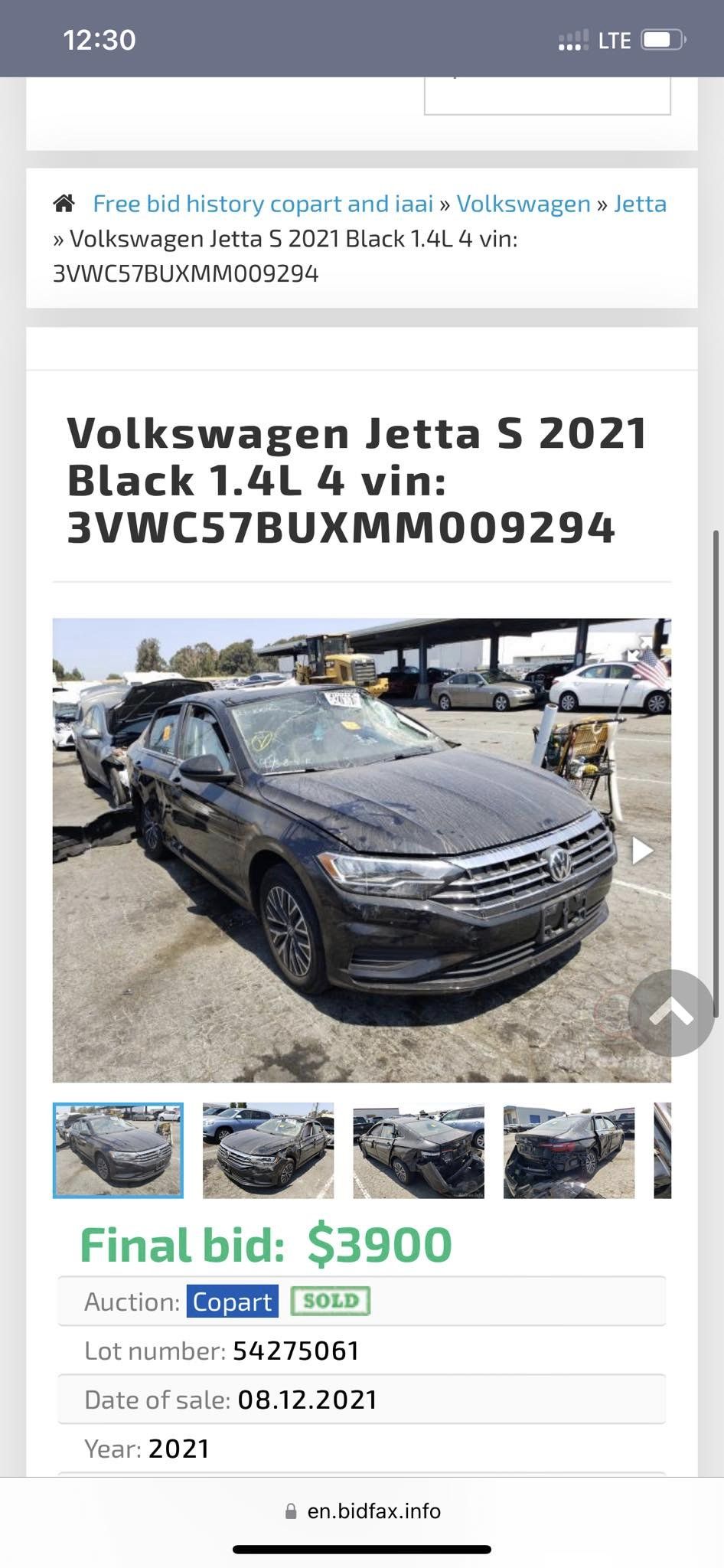Select the second thumbnail showing damaged side
The width and height of the screenshot is (724, 1568).
pos(268,1150)
